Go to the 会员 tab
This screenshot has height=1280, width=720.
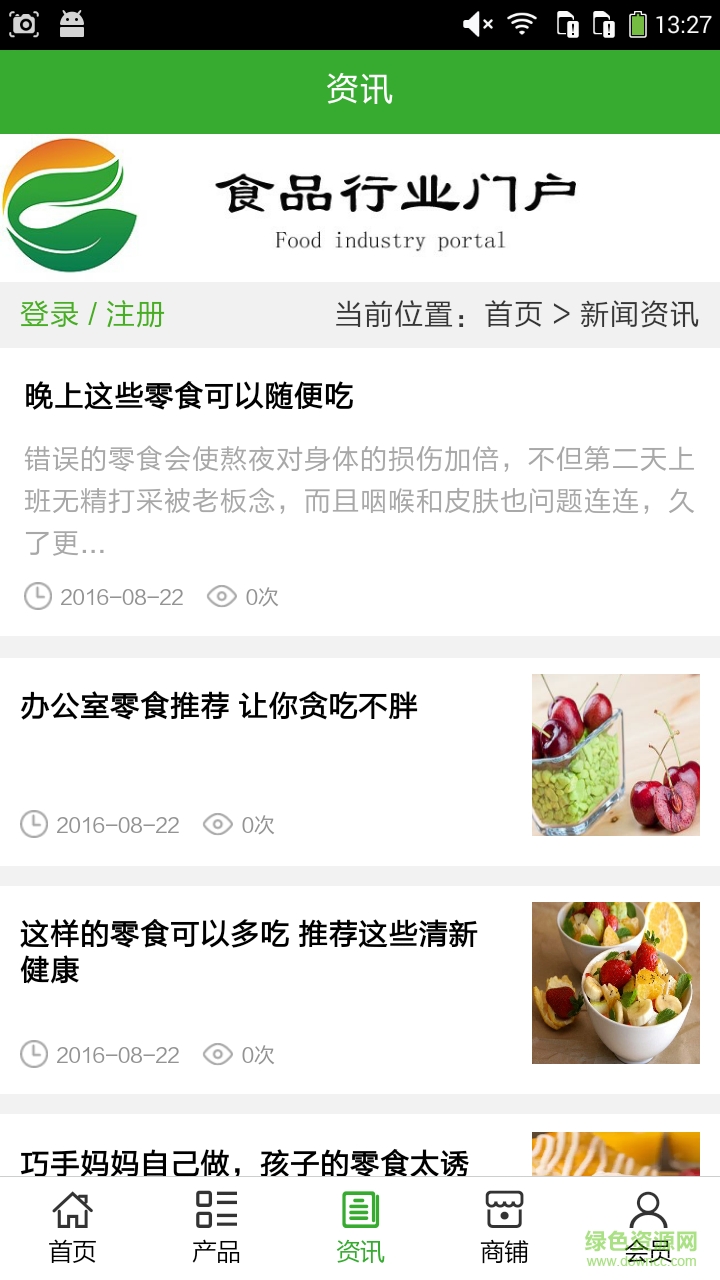[648, 1227]
